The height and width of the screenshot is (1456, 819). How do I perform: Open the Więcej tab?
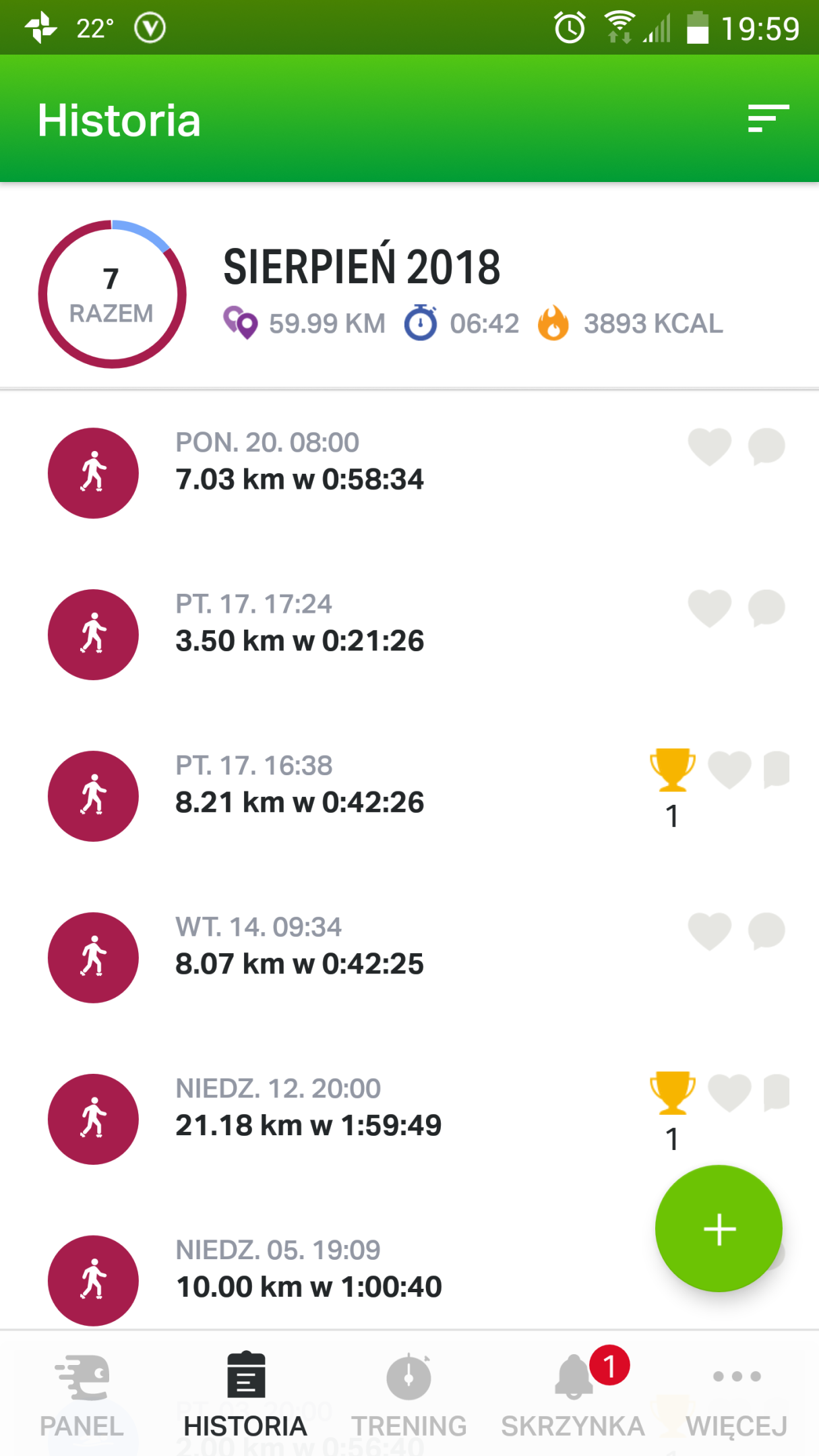tap(737, 1395)
